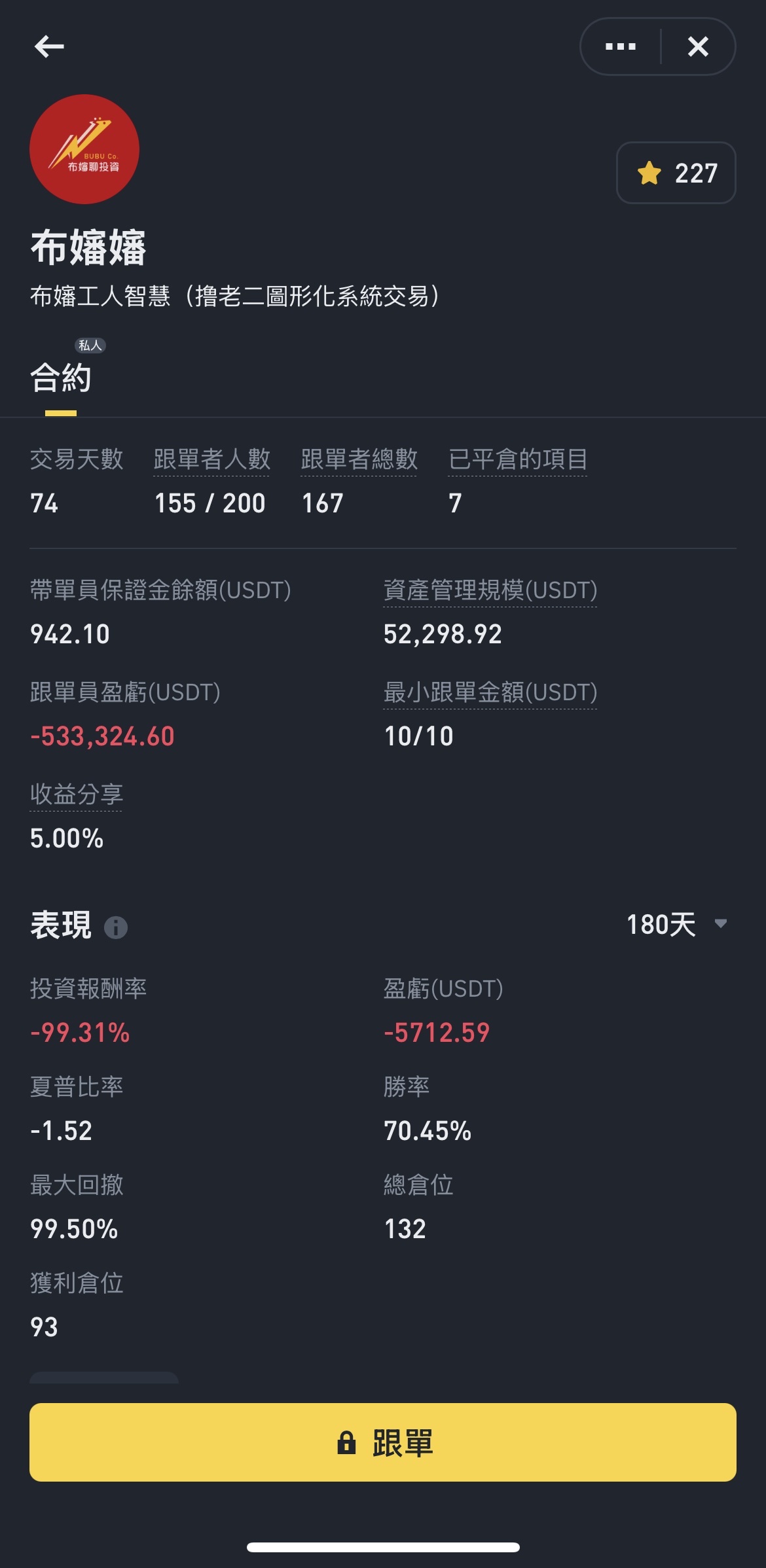Show explanation for 已平倉的項目
Viewport: 766px width, 1568px height.
(518, 459)
